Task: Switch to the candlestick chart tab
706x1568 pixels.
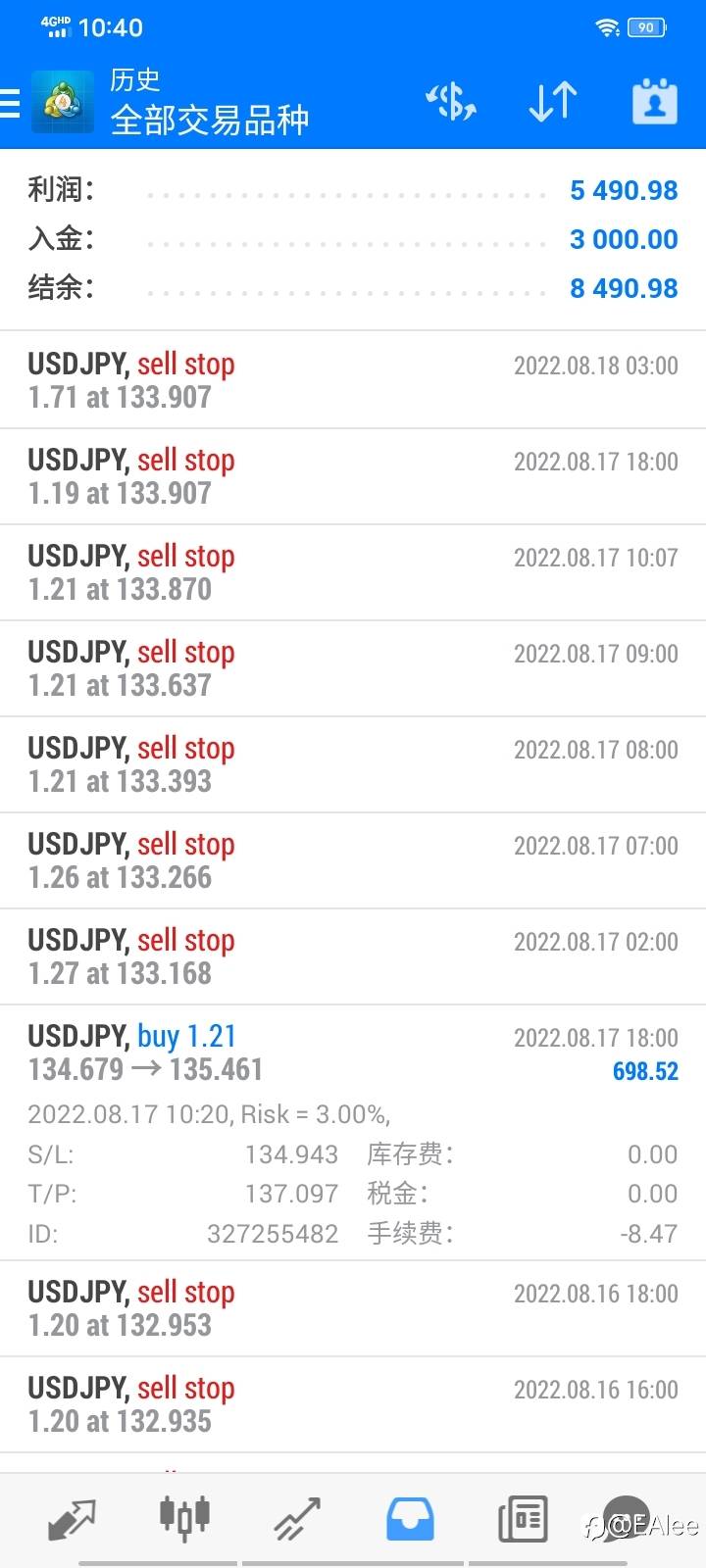Action: pos(184,1516)
